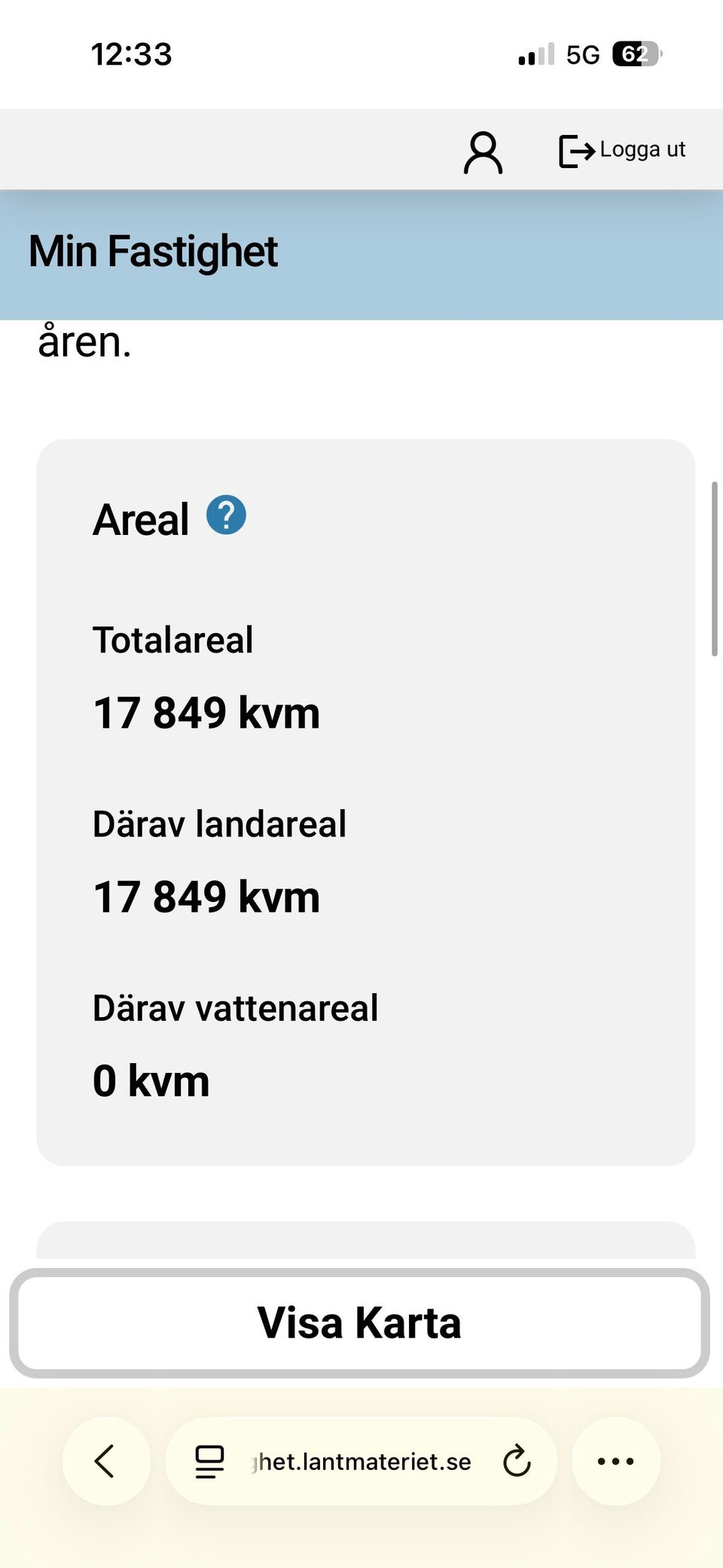
Task: Open the Areal help question mark
Action: click(x=226, y=515)
